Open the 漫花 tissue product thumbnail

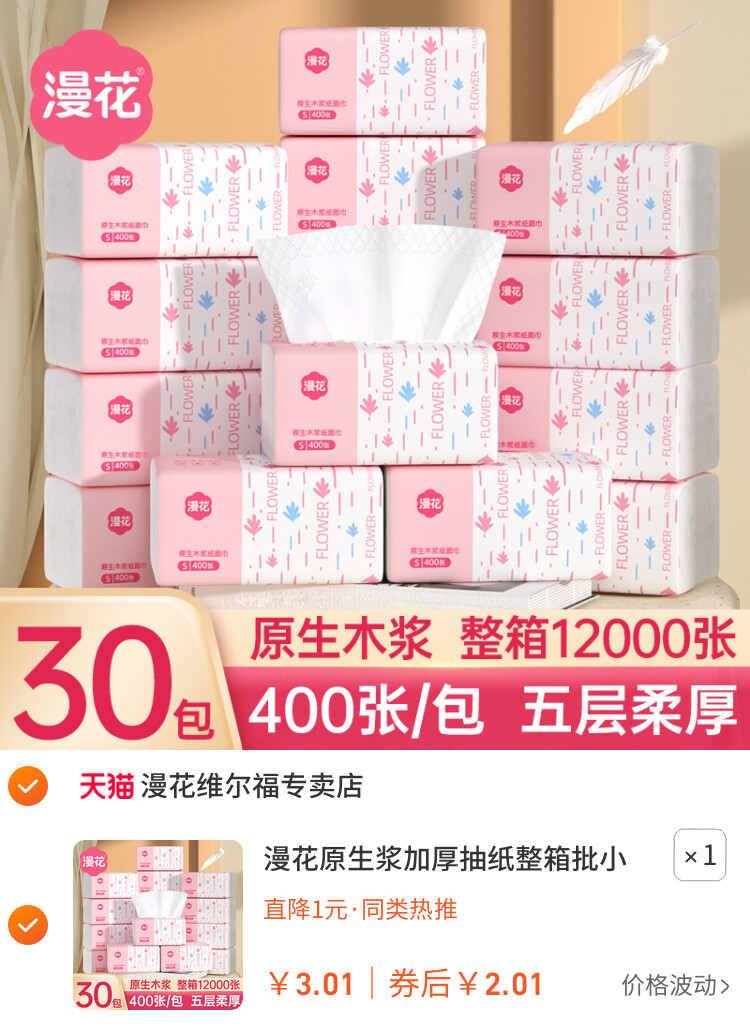pos(159,924)
